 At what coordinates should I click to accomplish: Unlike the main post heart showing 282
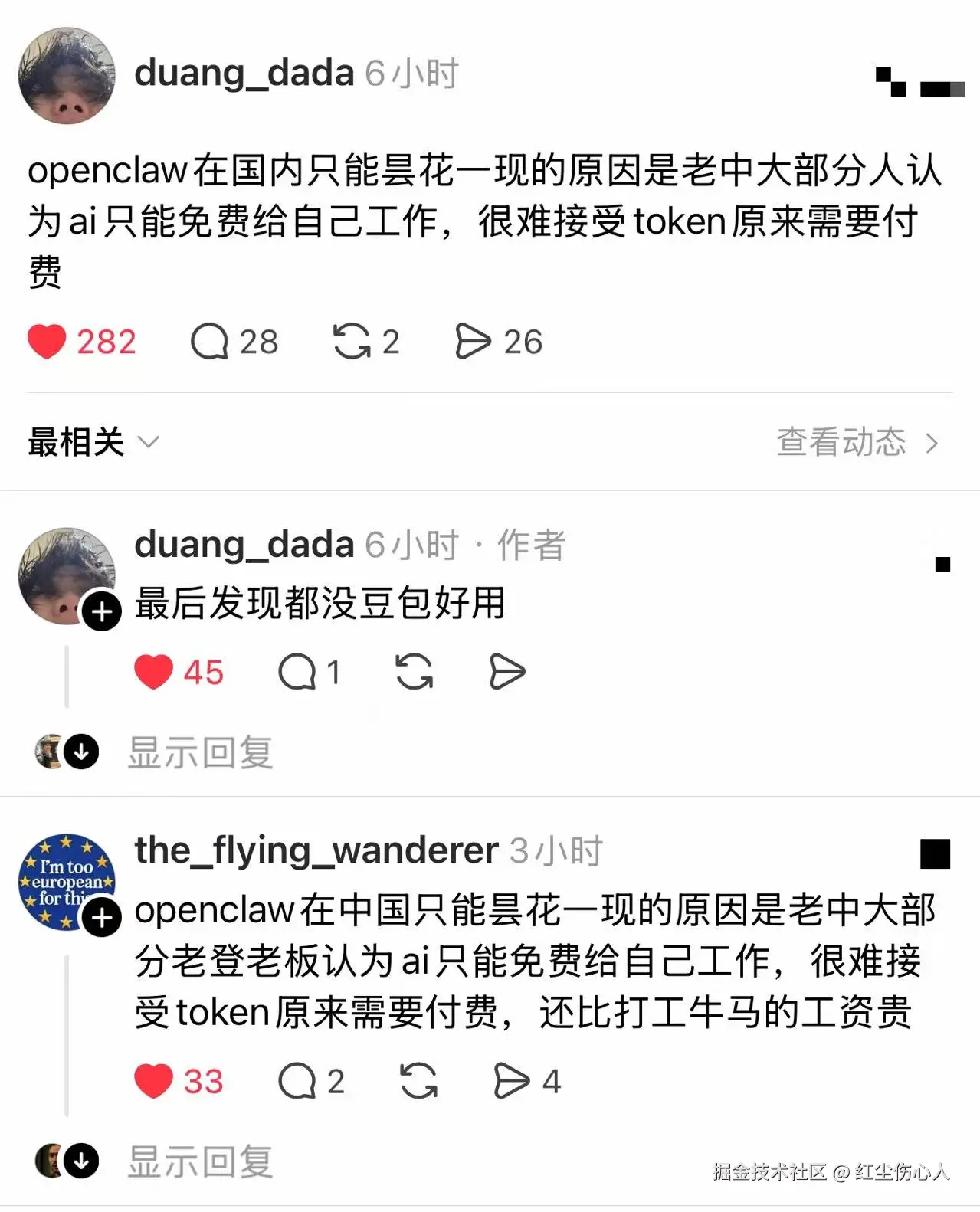(x=50, y=342)
